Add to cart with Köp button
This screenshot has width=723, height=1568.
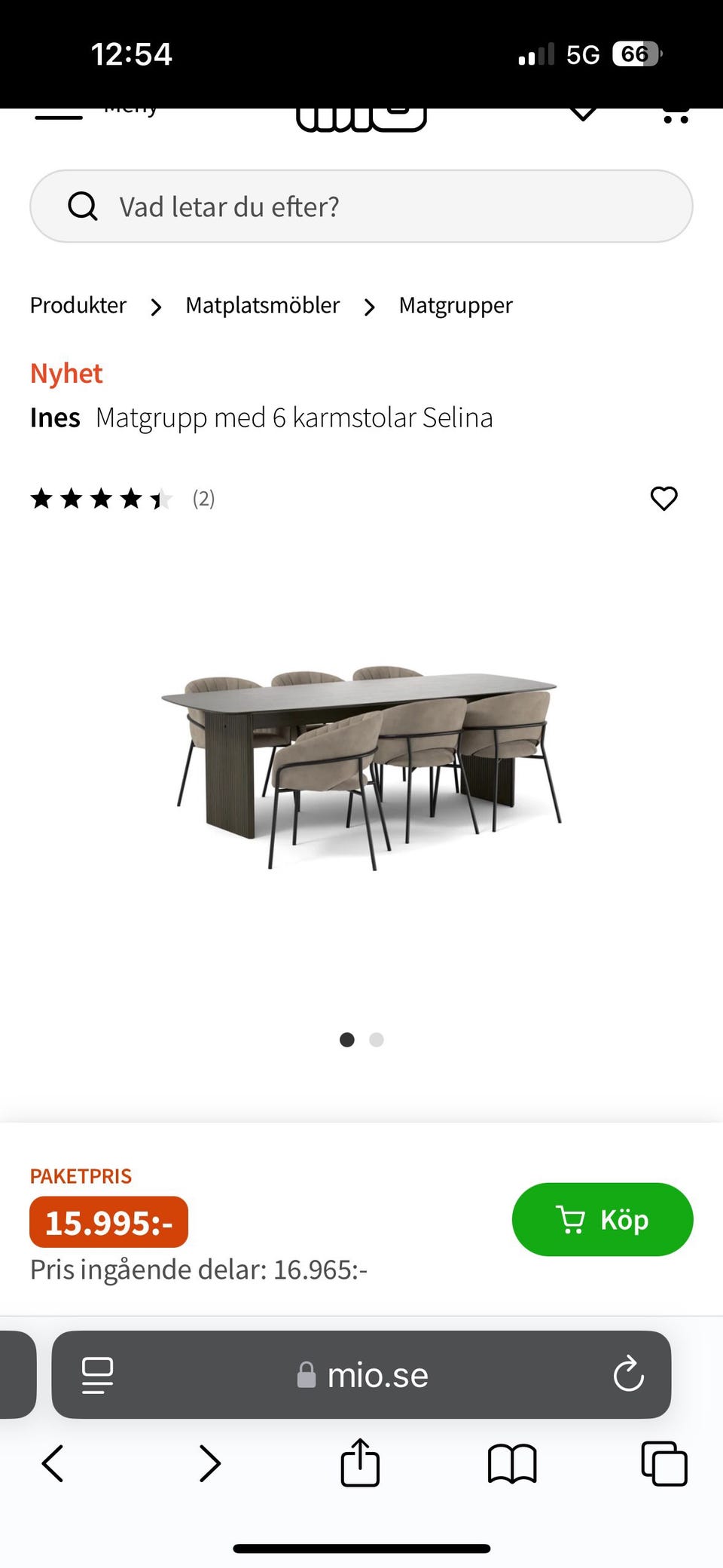(x=602, y=1219)
